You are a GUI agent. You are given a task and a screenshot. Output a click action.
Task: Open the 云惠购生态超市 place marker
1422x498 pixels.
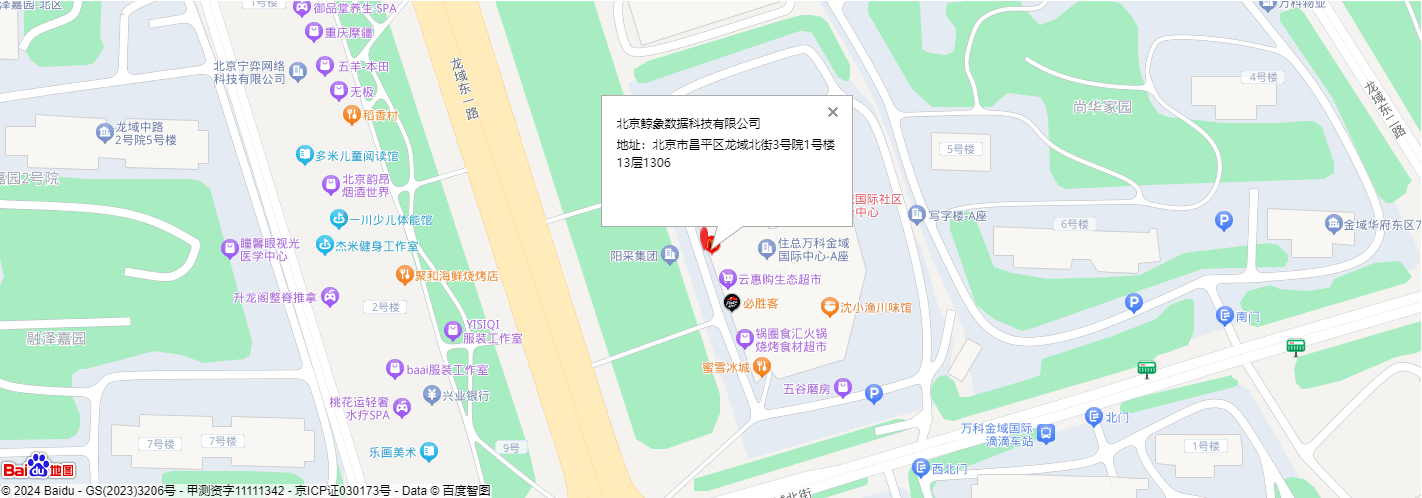[x=728, y=278]
